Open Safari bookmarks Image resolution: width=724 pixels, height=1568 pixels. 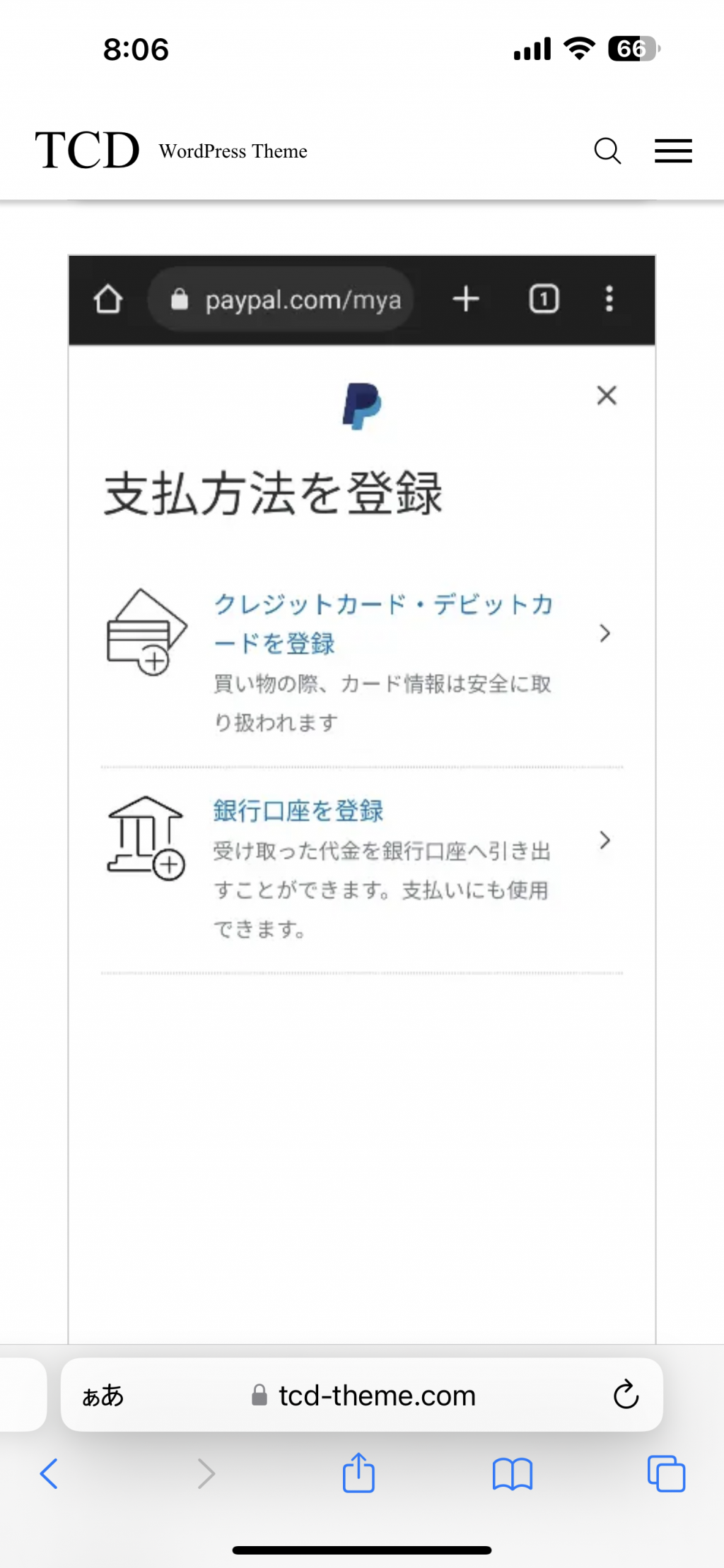(513, 1474)
